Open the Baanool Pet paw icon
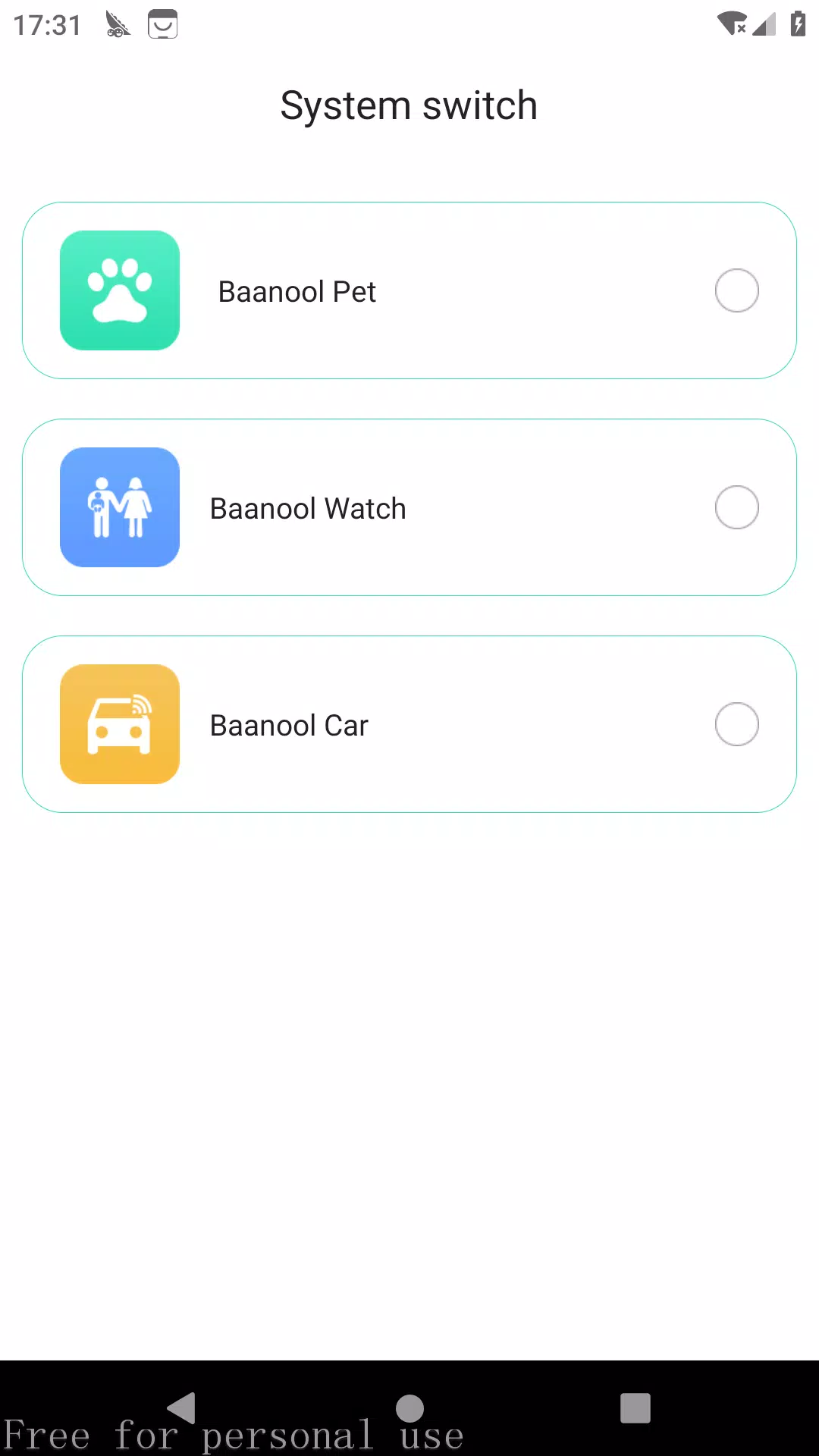 click(119, 290)
